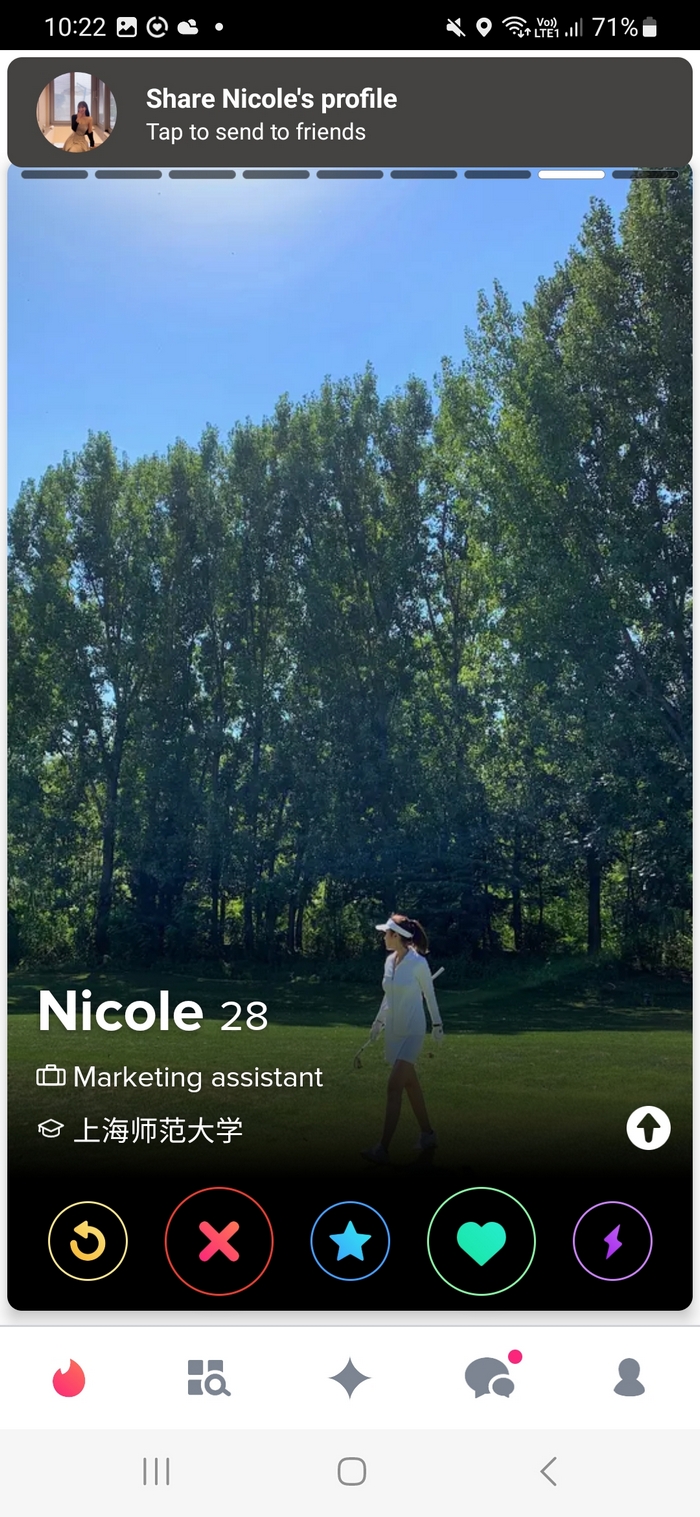Rewind the last swipe
The height and width of the screenshot is (1517, 700).
click(x=88, y=1241)
